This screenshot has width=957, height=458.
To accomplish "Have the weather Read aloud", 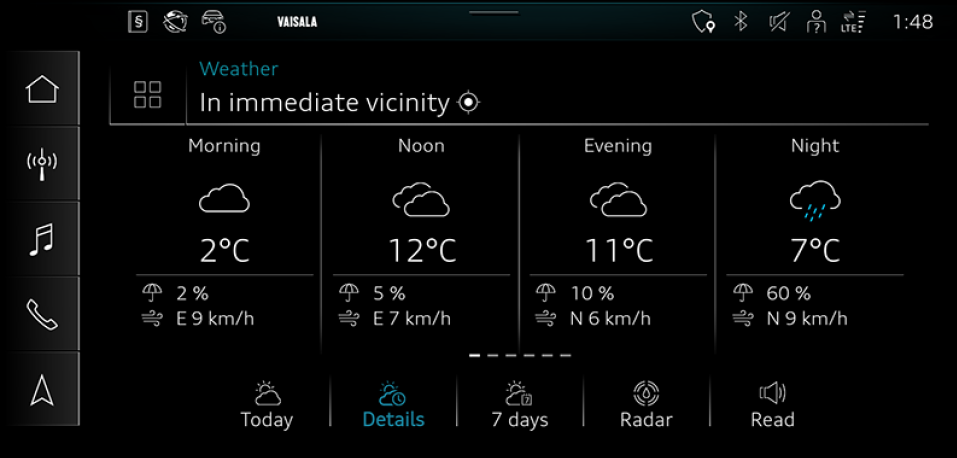I will pos(772,405).
